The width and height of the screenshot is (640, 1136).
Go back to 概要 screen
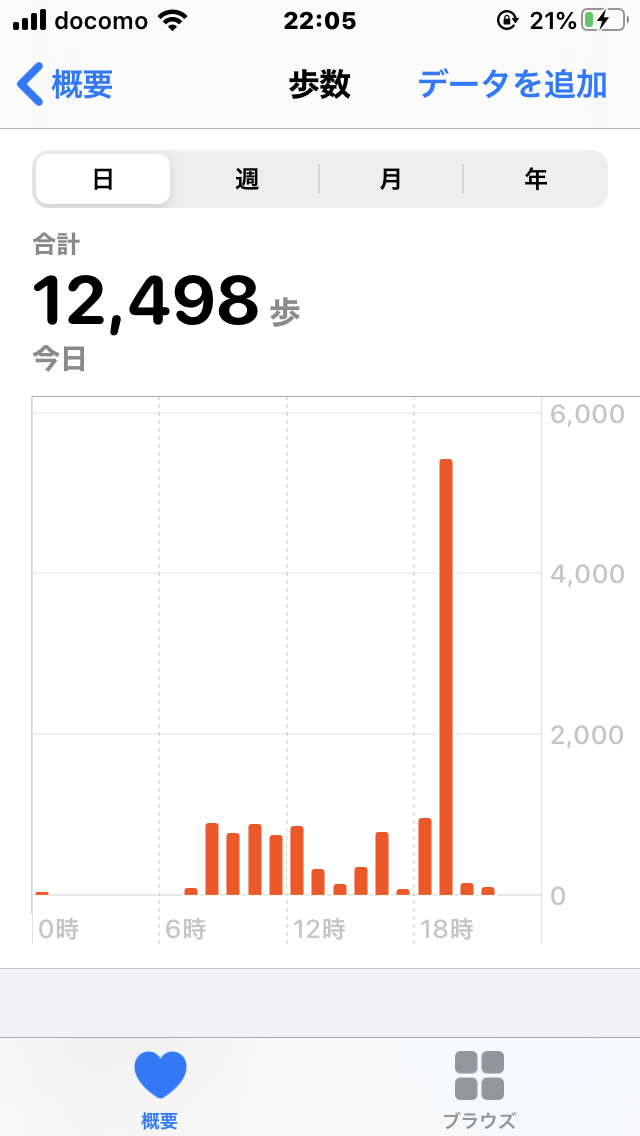tap(64, 85)
